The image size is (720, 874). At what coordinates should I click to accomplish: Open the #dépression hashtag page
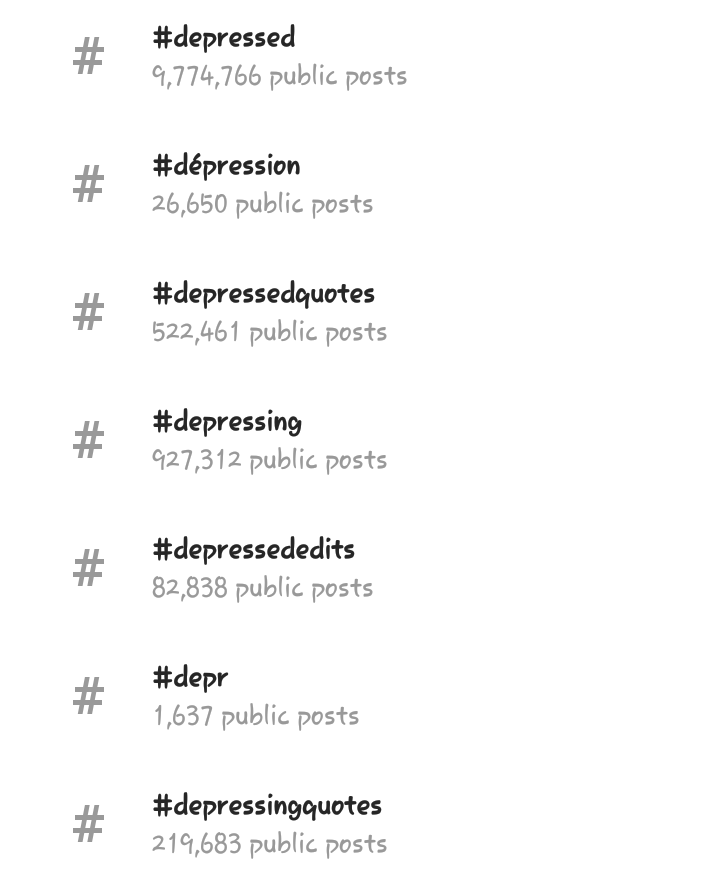coord(226,165)
